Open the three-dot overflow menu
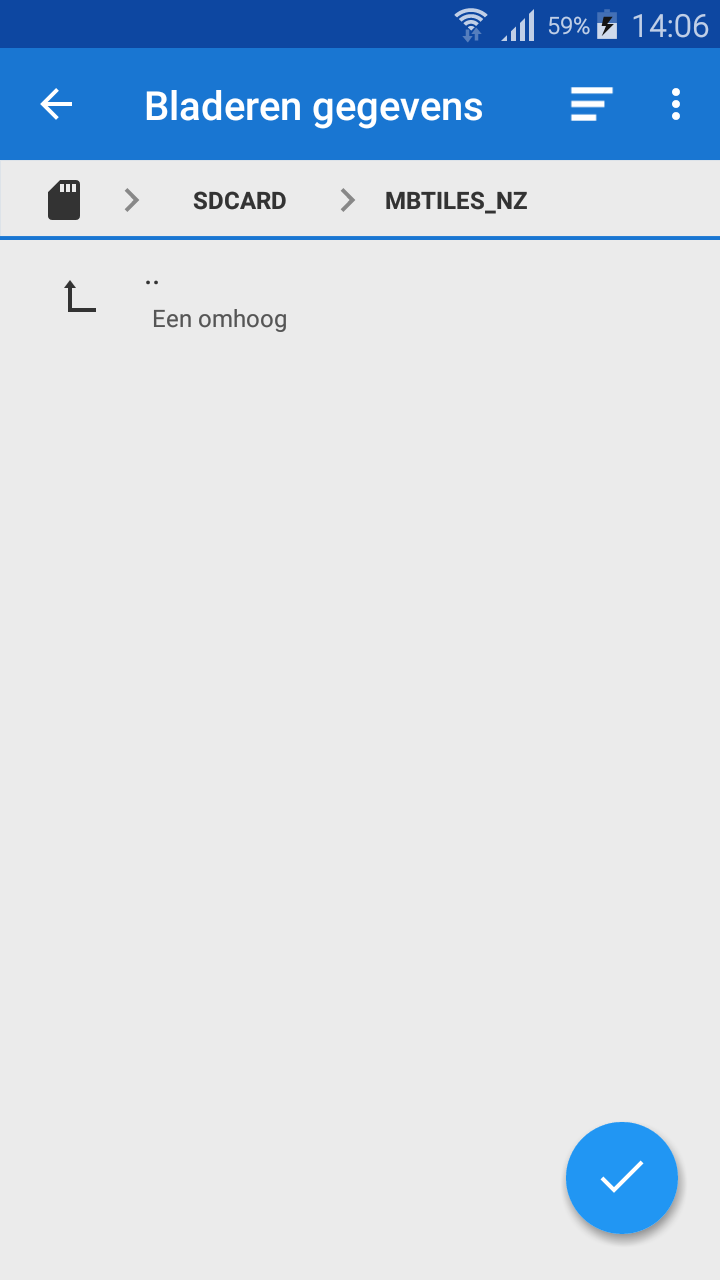720x1280 pixels. [676, 104]
